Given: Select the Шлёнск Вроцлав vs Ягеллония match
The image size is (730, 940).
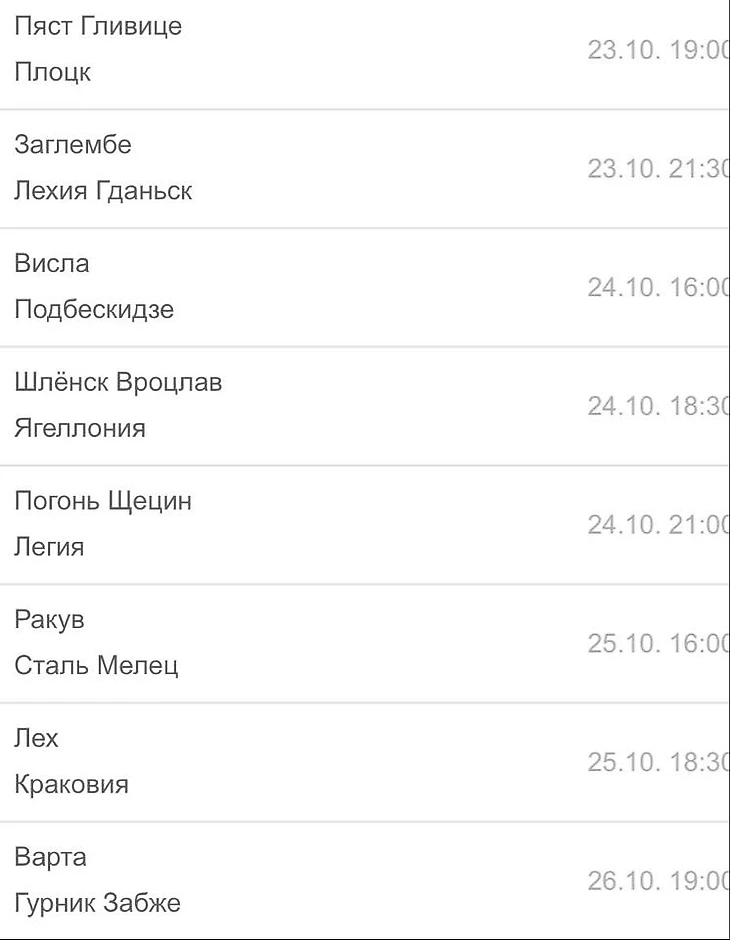Looking at the screenshot, I should pyautogui.click(x=364, y=406).
